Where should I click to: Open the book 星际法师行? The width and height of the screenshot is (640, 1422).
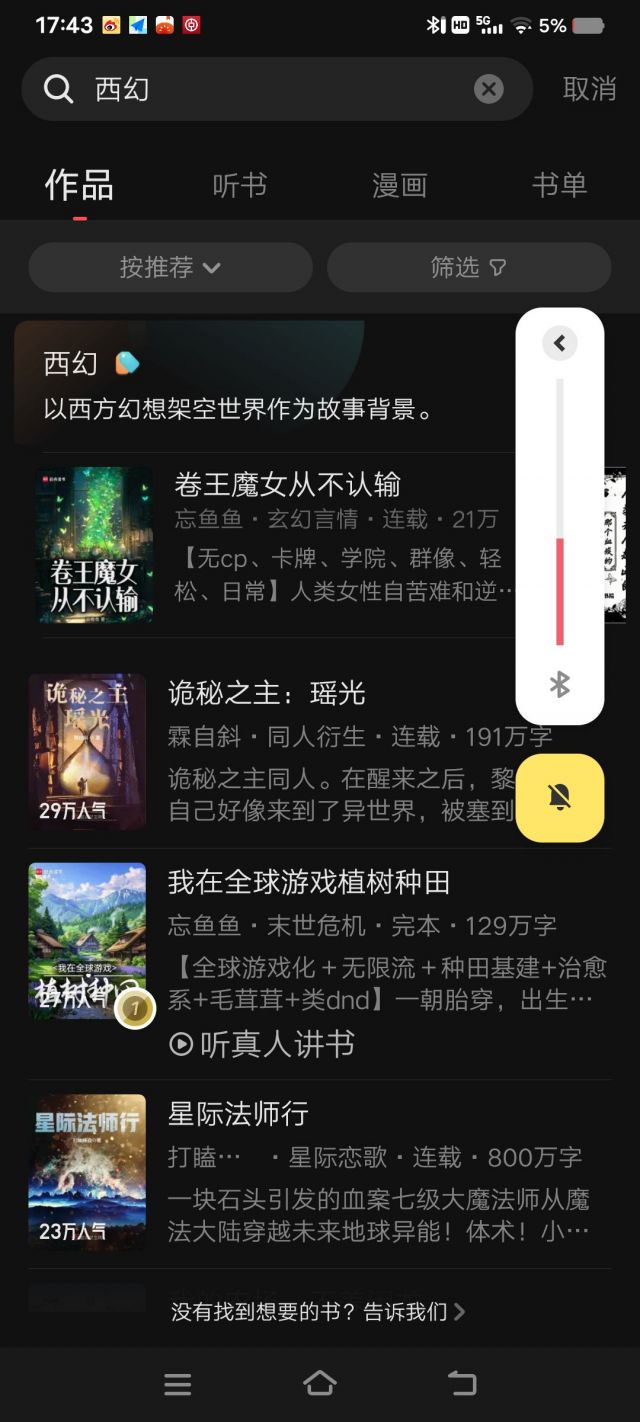click(238, 1114)
